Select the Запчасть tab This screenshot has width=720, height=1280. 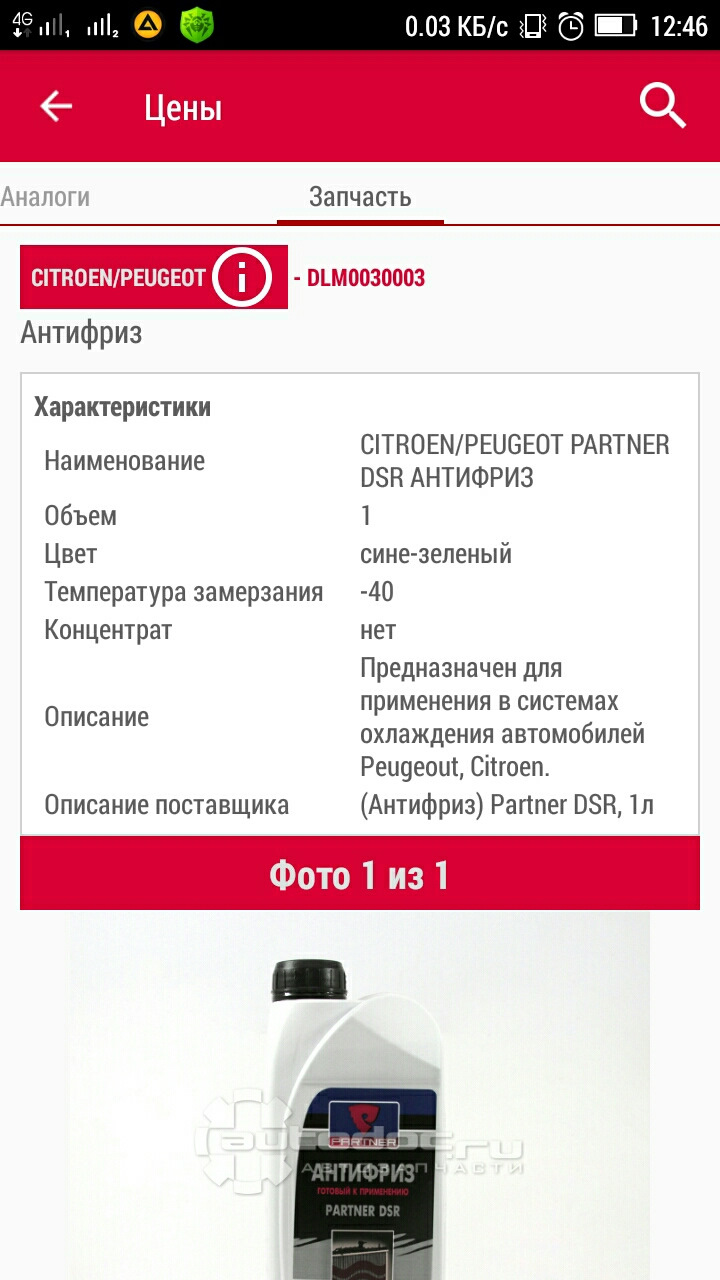(x=360, y=196)
